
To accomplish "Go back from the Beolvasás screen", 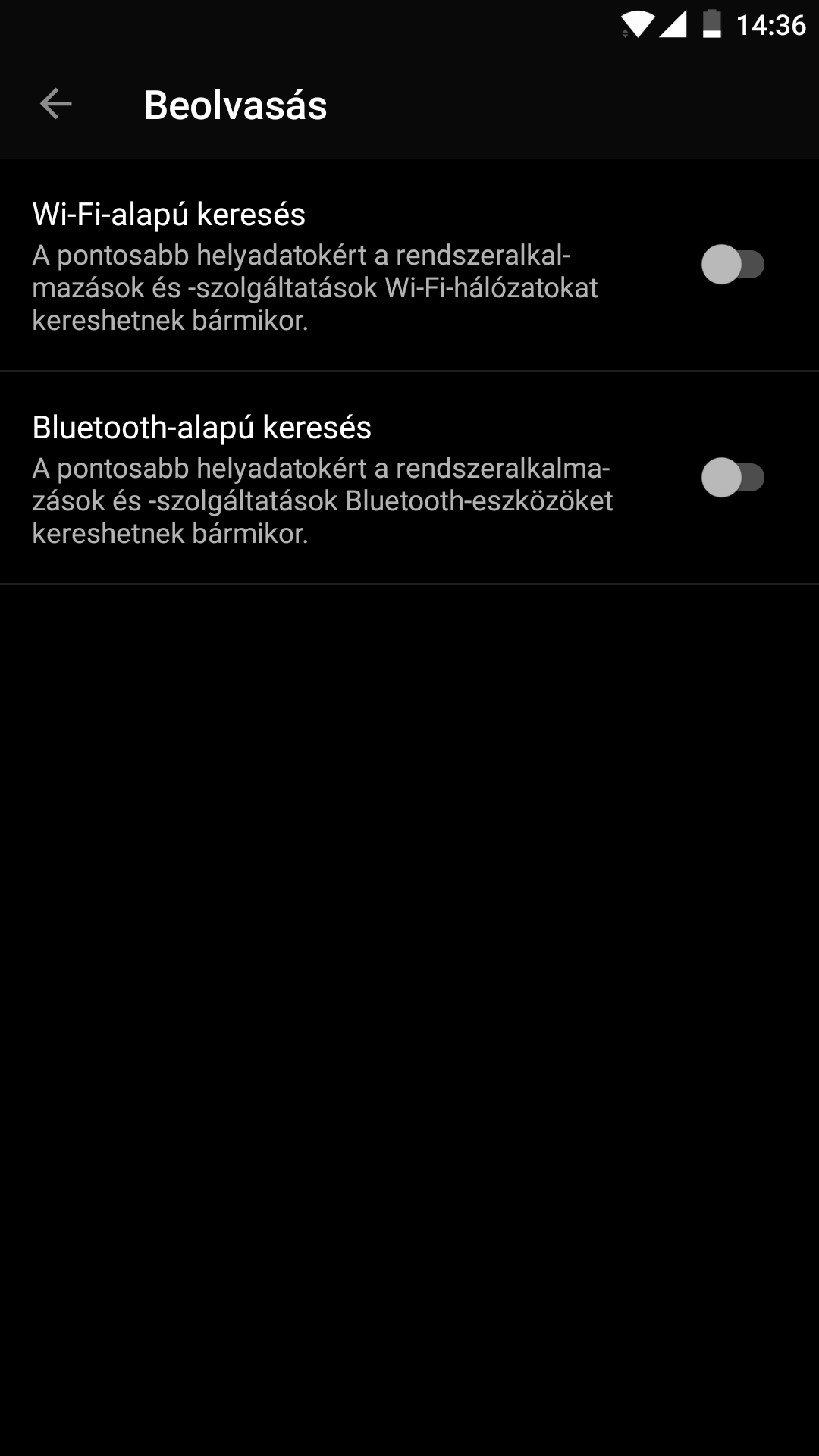I will [55, 104].
